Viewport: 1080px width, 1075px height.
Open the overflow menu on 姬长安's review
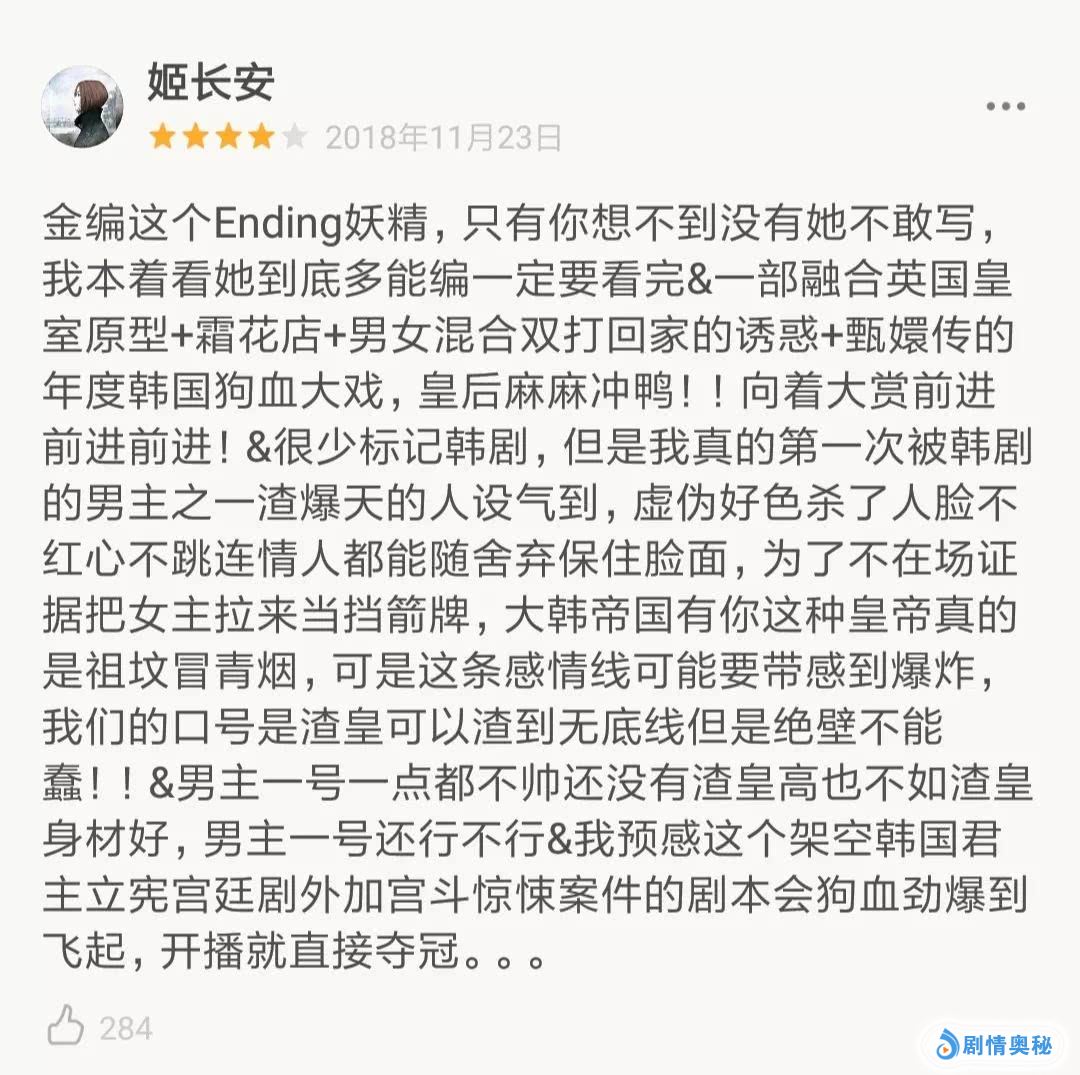(1005, 106)
